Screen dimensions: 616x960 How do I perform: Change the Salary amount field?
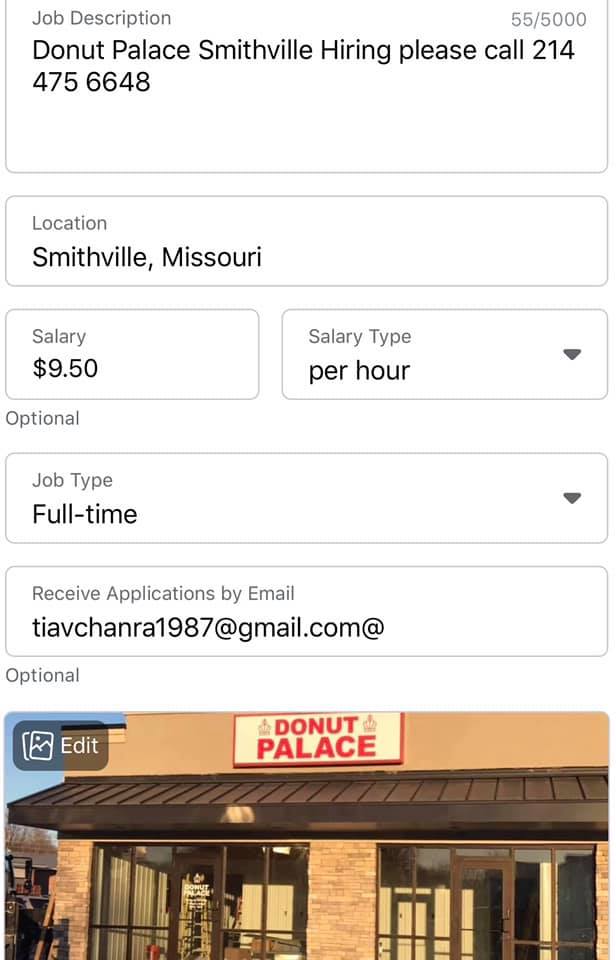(132, 355)
